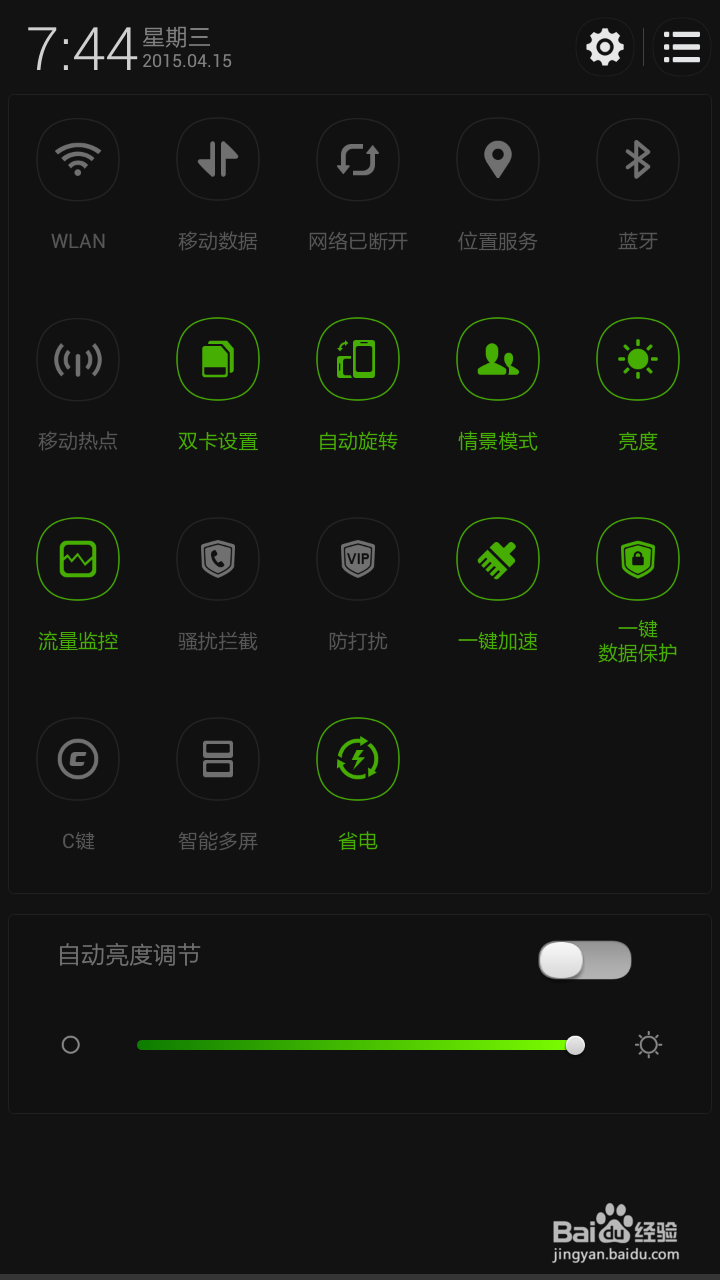
Task: Toggle 智能多屏 (smart multi-window)
Action: (x=218, y=760)
